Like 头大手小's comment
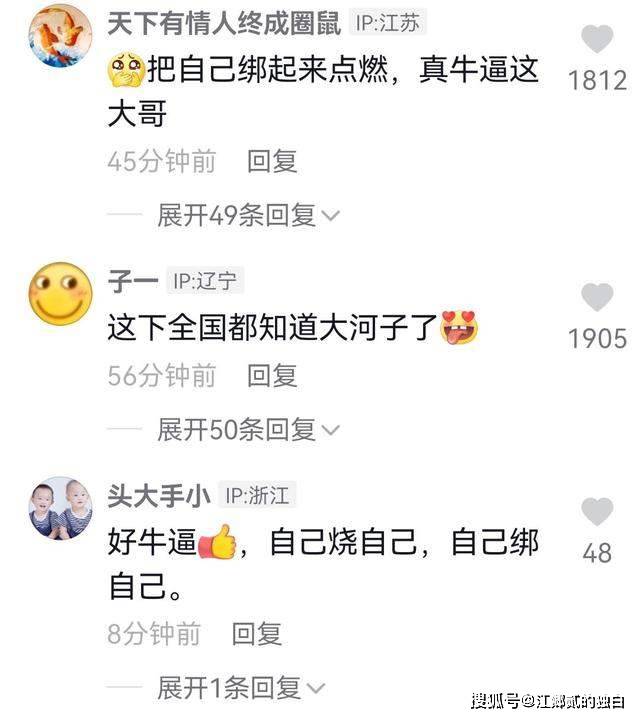The image size is (640, 718). click(597, 511)
